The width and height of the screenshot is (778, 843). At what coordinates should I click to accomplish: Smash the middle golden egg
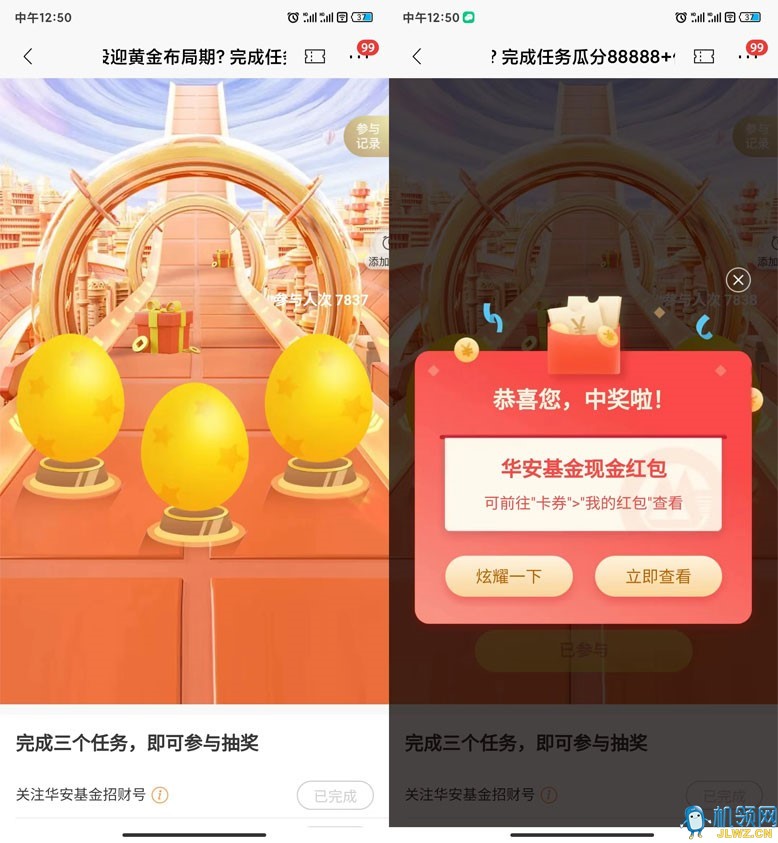(x=194, y=446)
